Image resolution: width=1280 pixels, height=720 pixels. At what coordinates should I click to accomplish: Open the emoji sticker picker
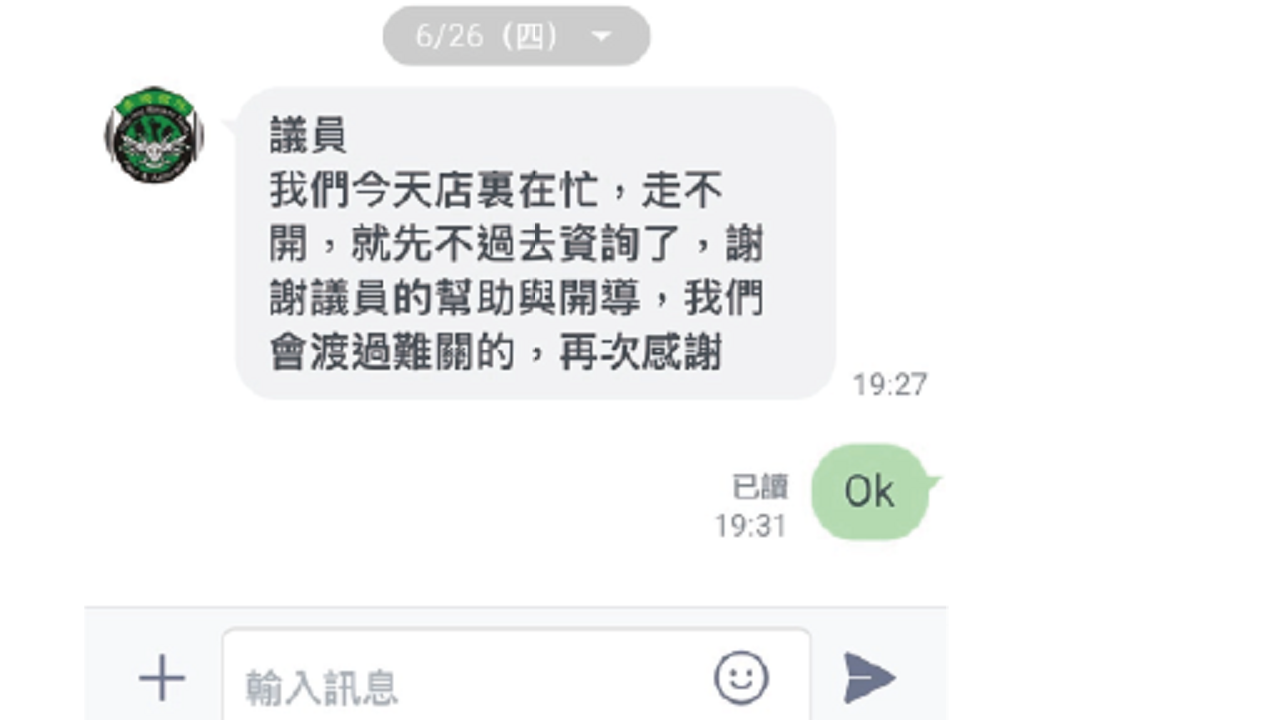click(x=741, y=679)
